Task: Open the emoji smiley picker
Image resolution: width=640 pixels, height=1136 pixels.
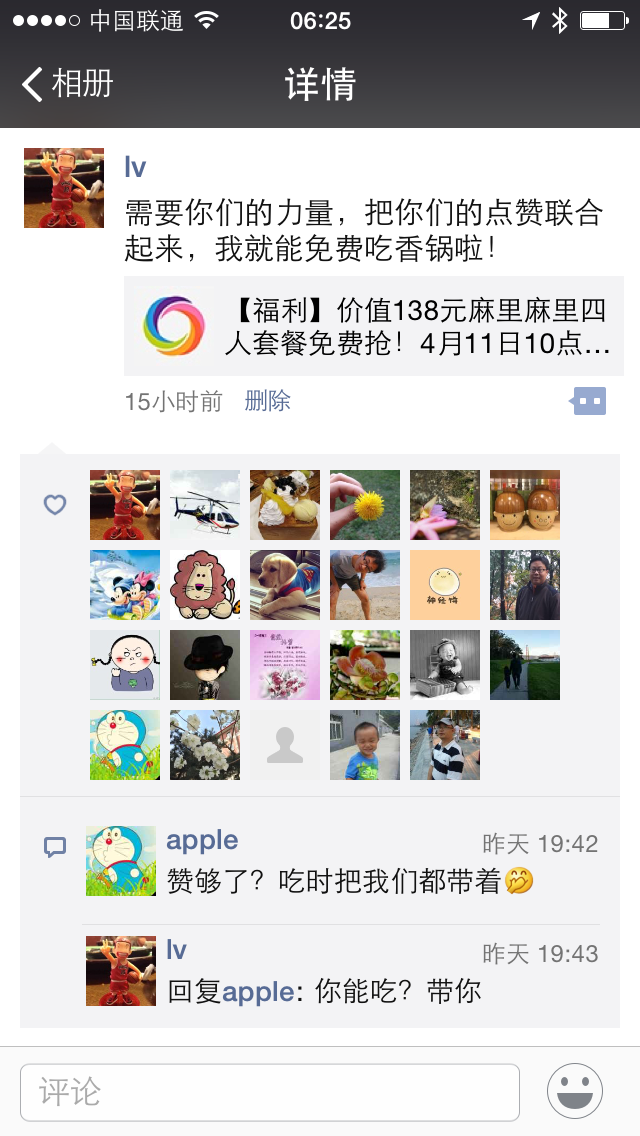Action: pyautogui.click(x=575, y=1091)
